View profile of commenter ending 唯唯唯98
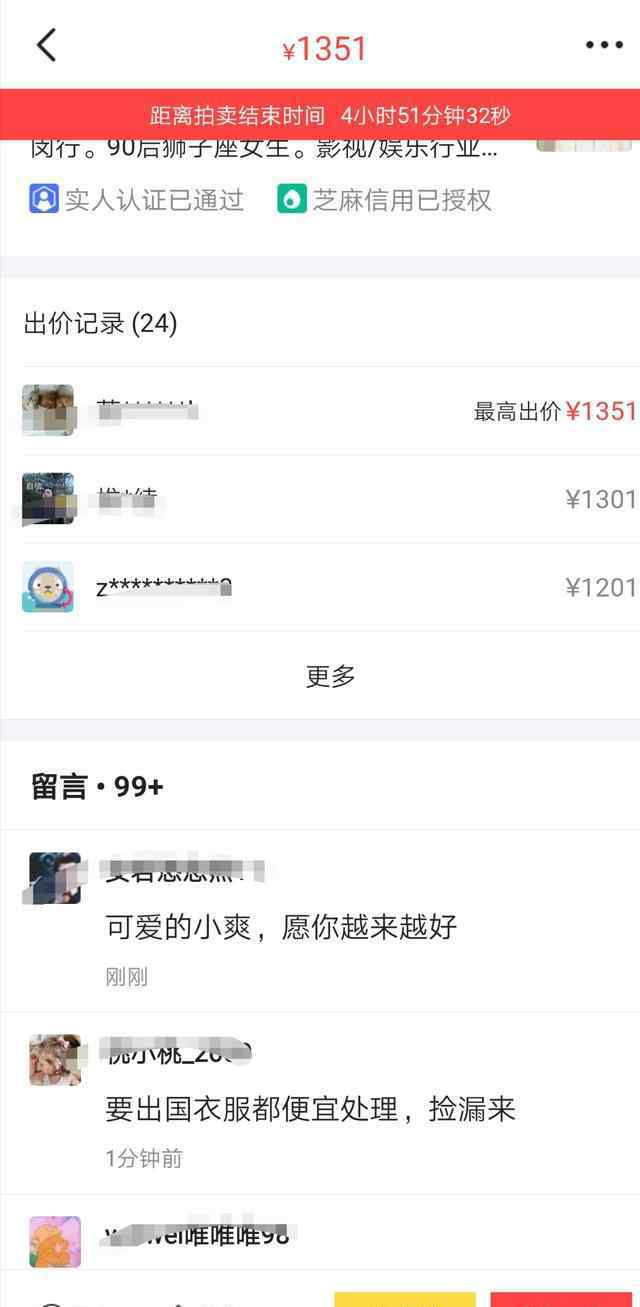The width and height of the screenshot is (640, 1307). click(x=55, y=1241)
